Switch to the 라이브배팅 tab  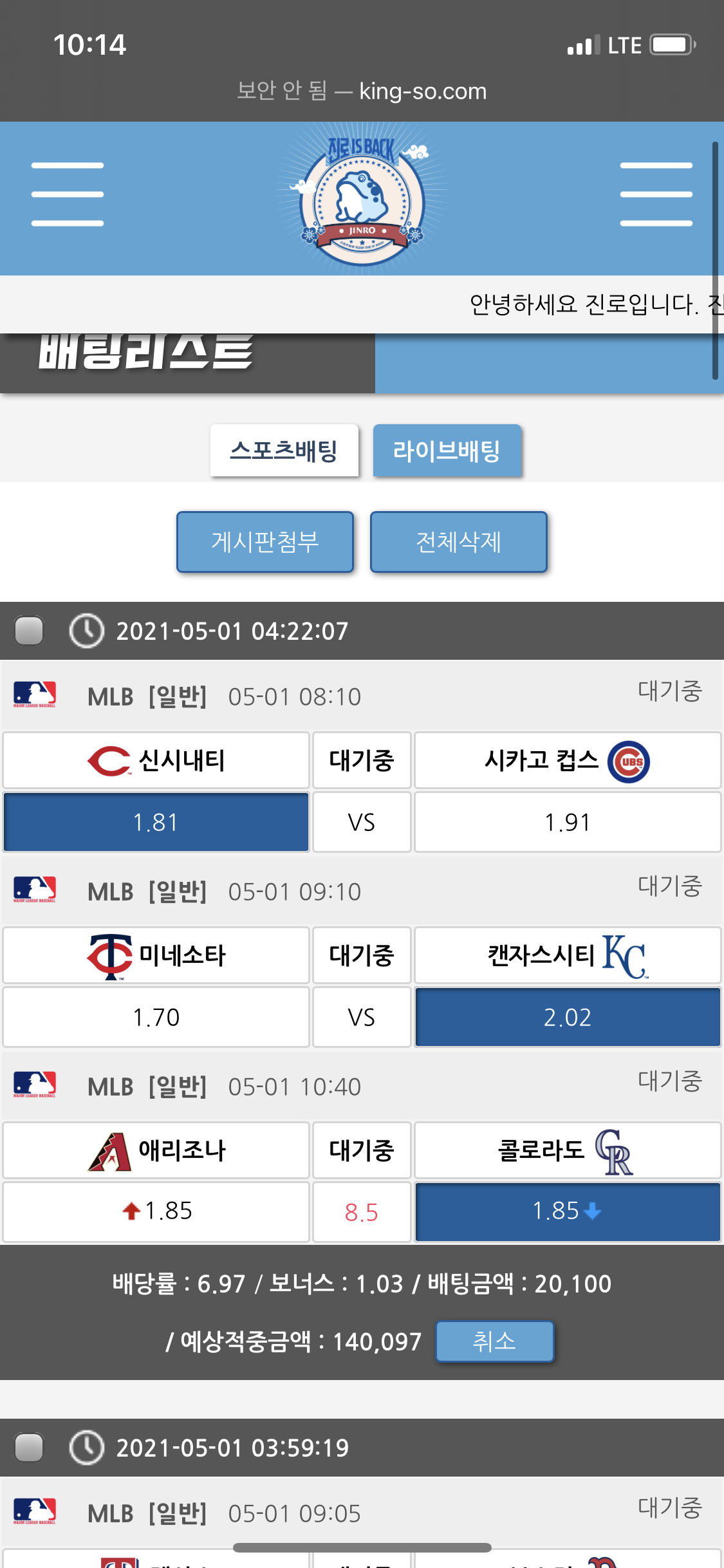point(447,451)
